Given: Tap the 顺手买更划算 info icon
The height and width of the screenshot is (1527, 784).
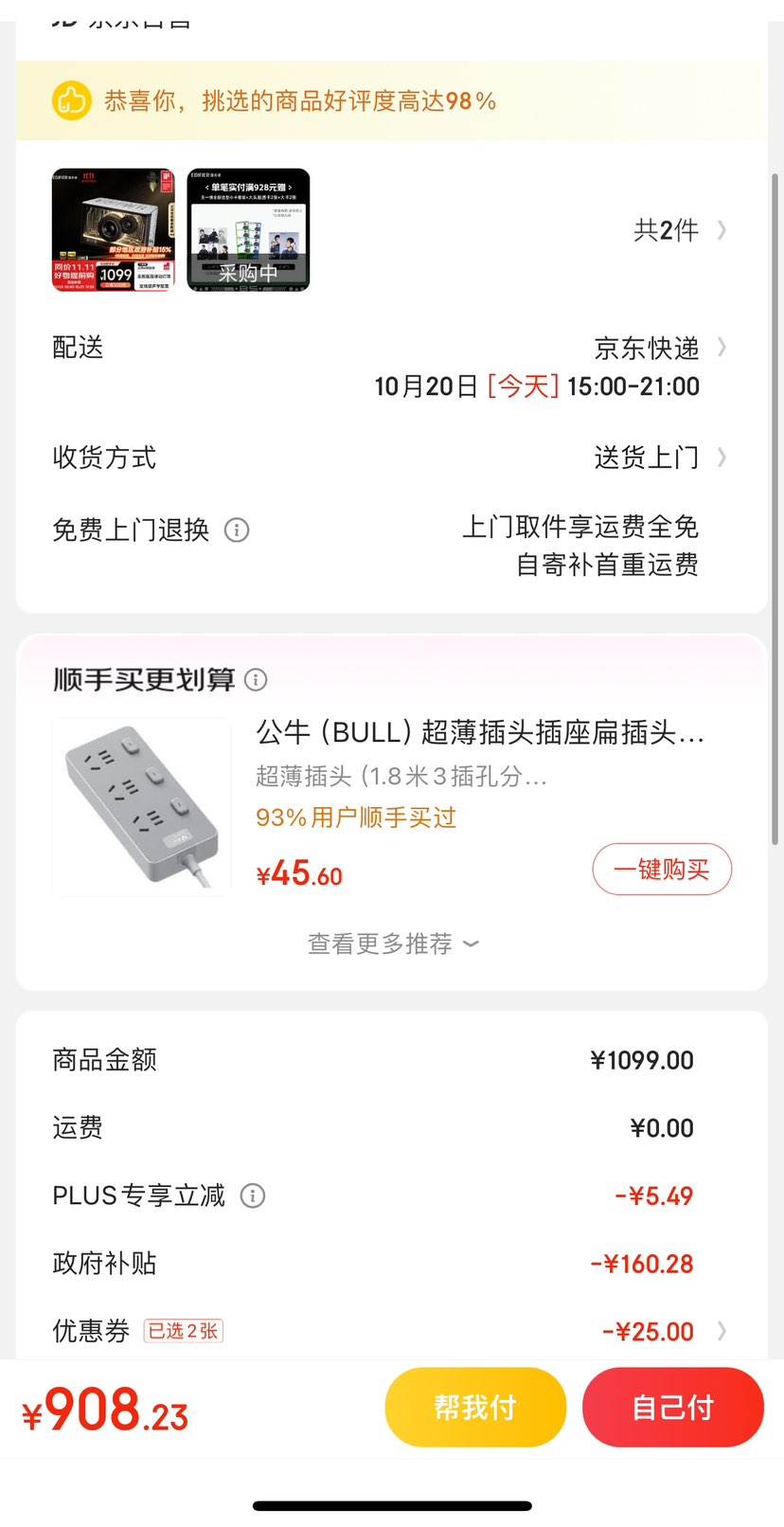Looking at the screenshot, I should (x=256, y=679).
